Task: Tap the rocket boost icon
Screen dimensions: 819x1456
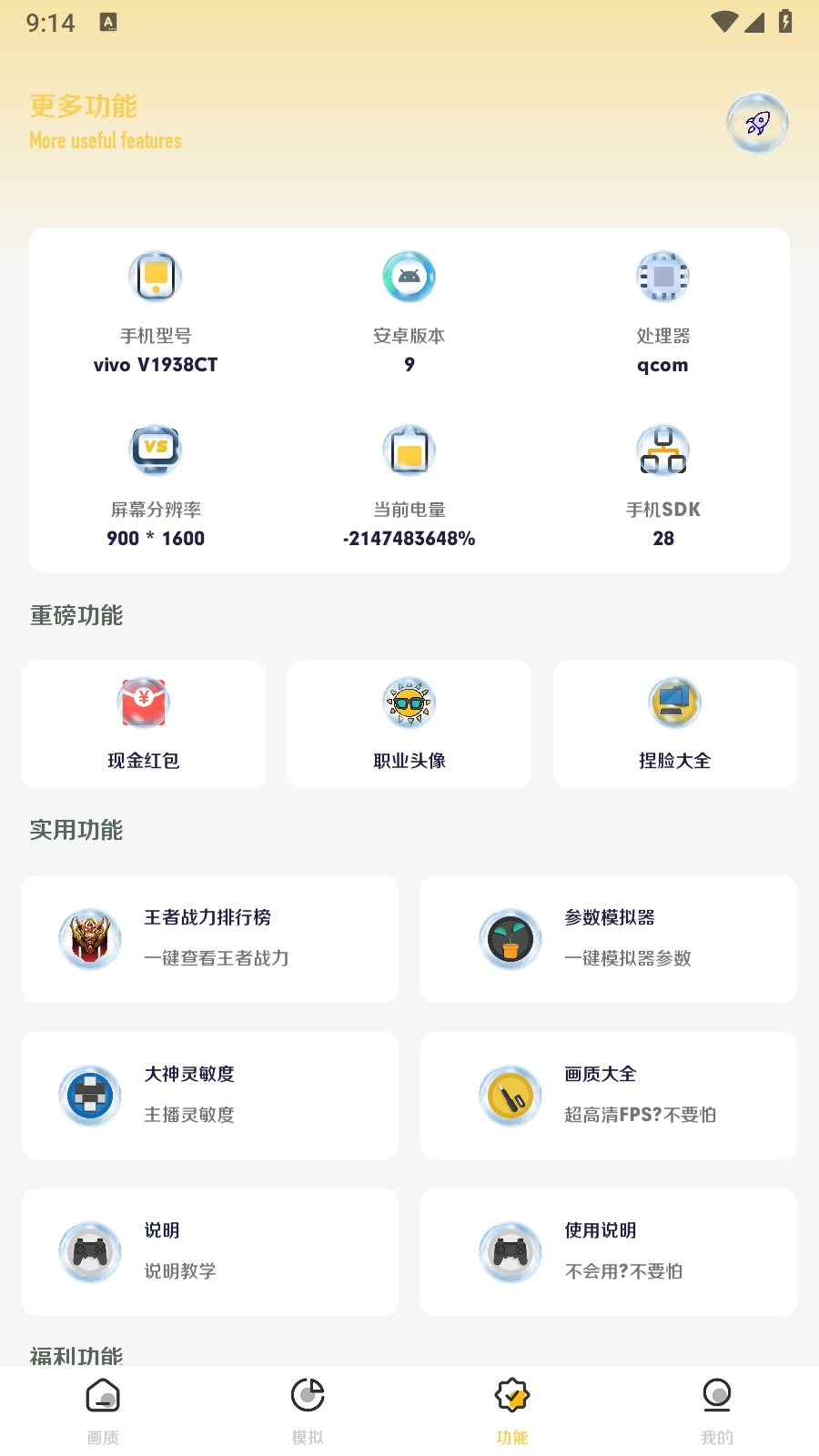Action: click(x=757, y=123)
